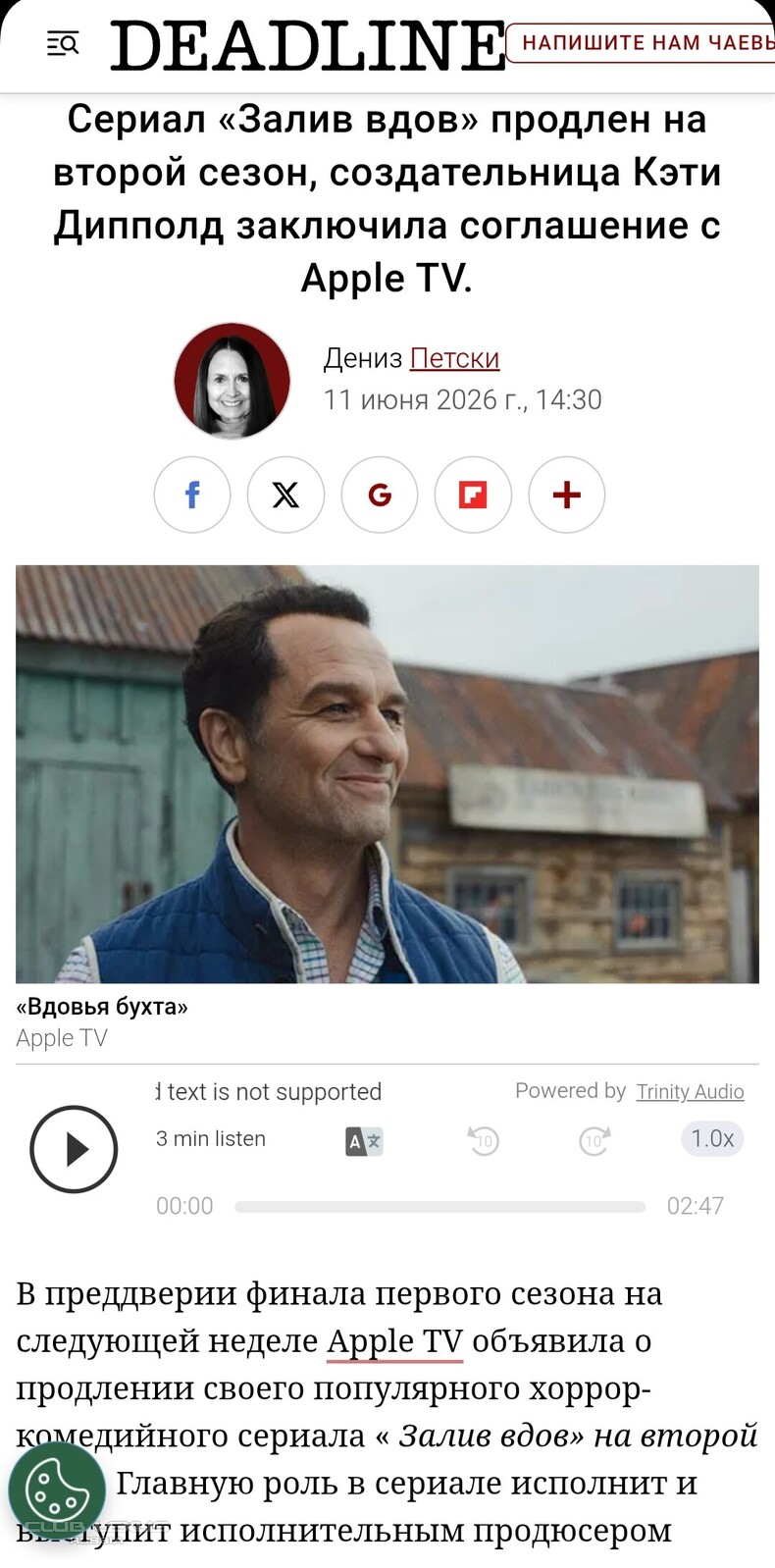
Task: Open the audio language translation option
Action: [364, 1141]
